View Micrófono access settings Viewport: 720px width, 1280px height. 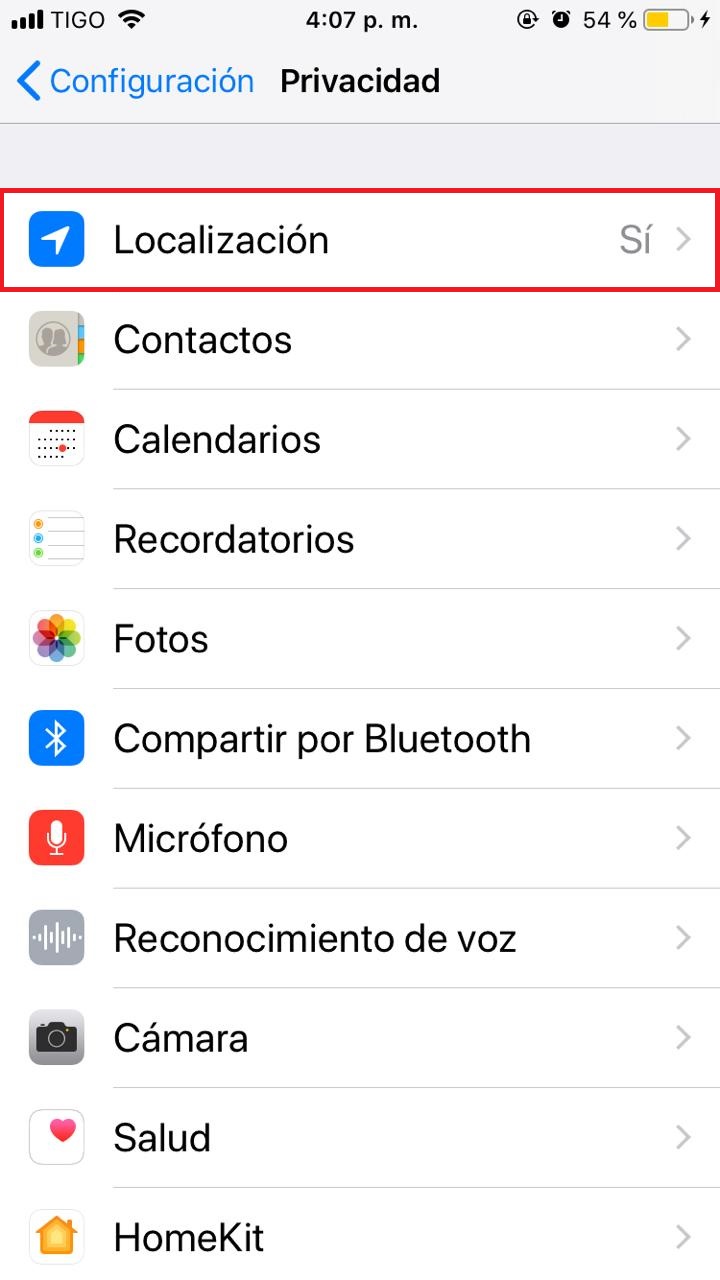360,839
